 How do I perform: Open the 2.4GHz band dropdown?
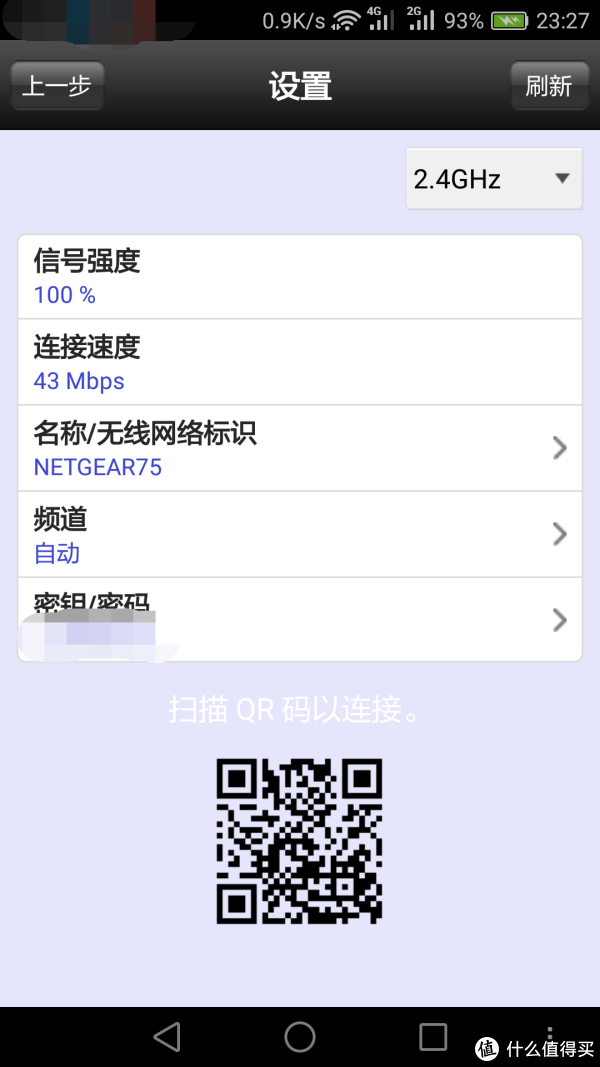[493, 180]
